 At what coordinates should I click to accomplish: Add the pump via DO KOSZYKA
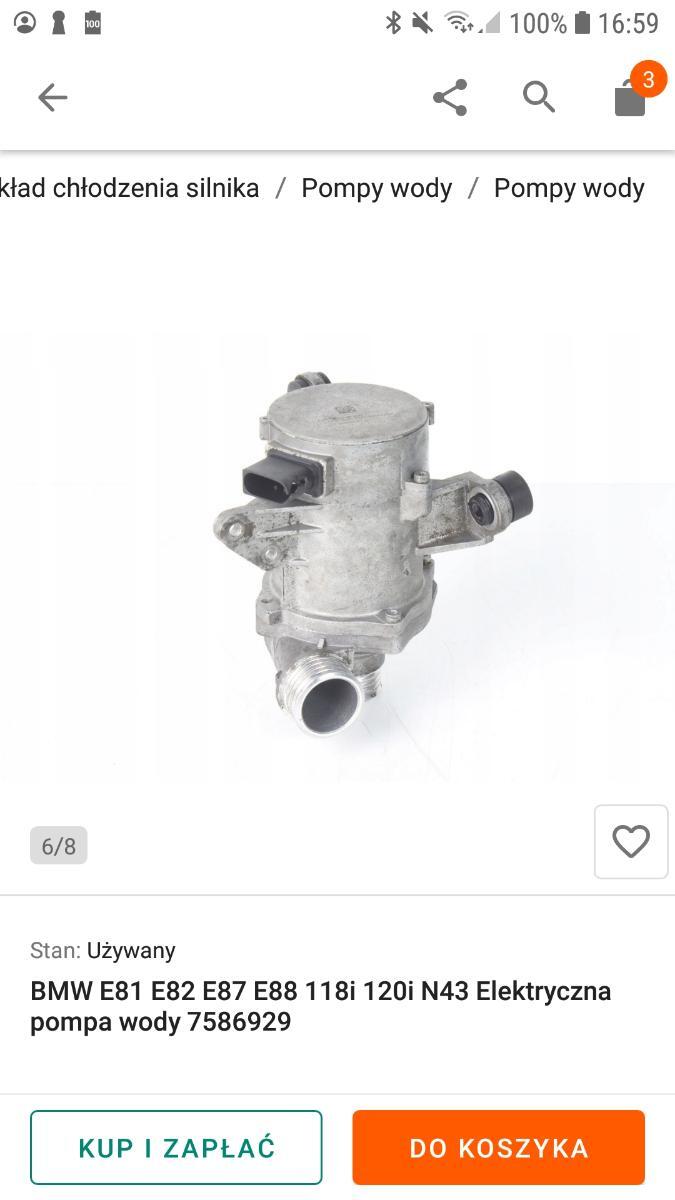coord(498,1148)
